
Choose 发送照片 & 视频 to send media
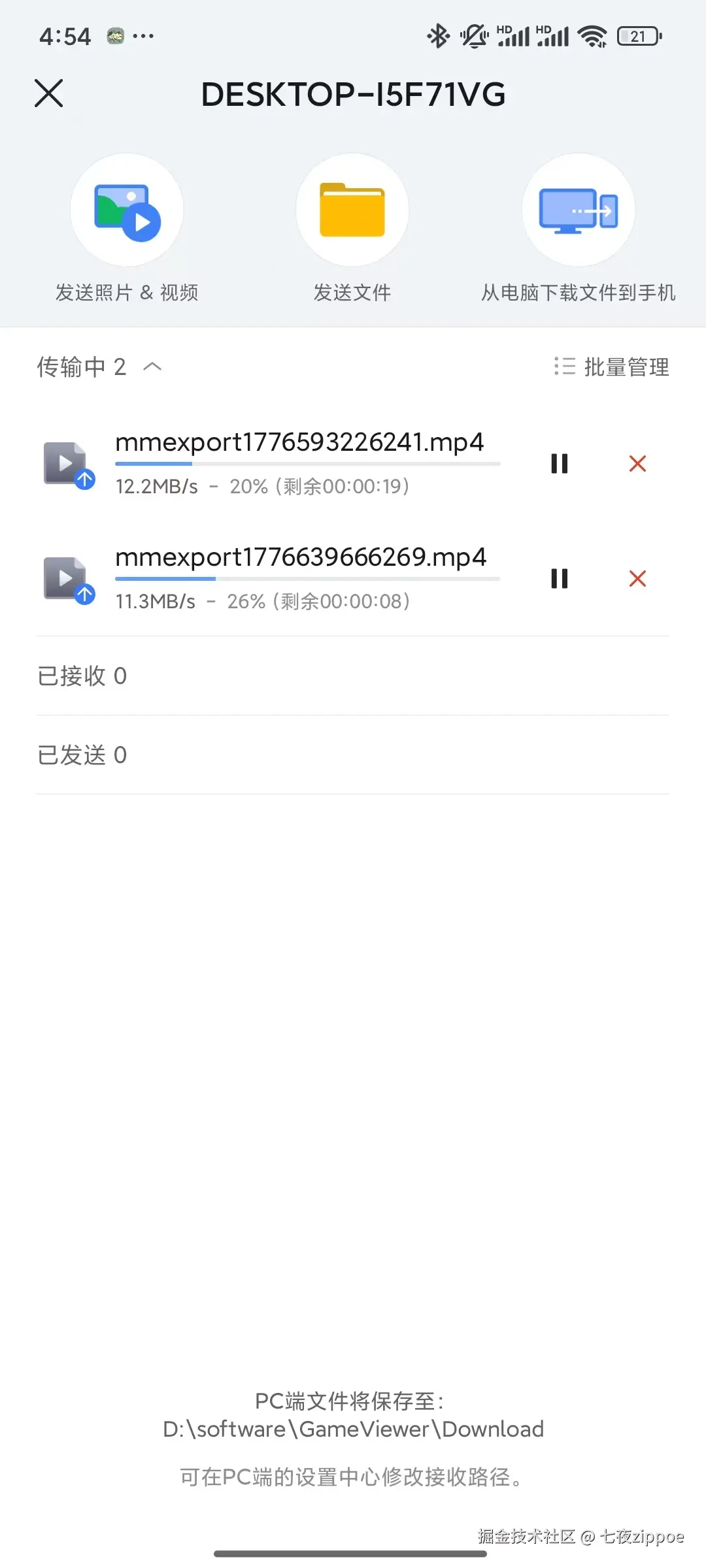coord(127,210)
